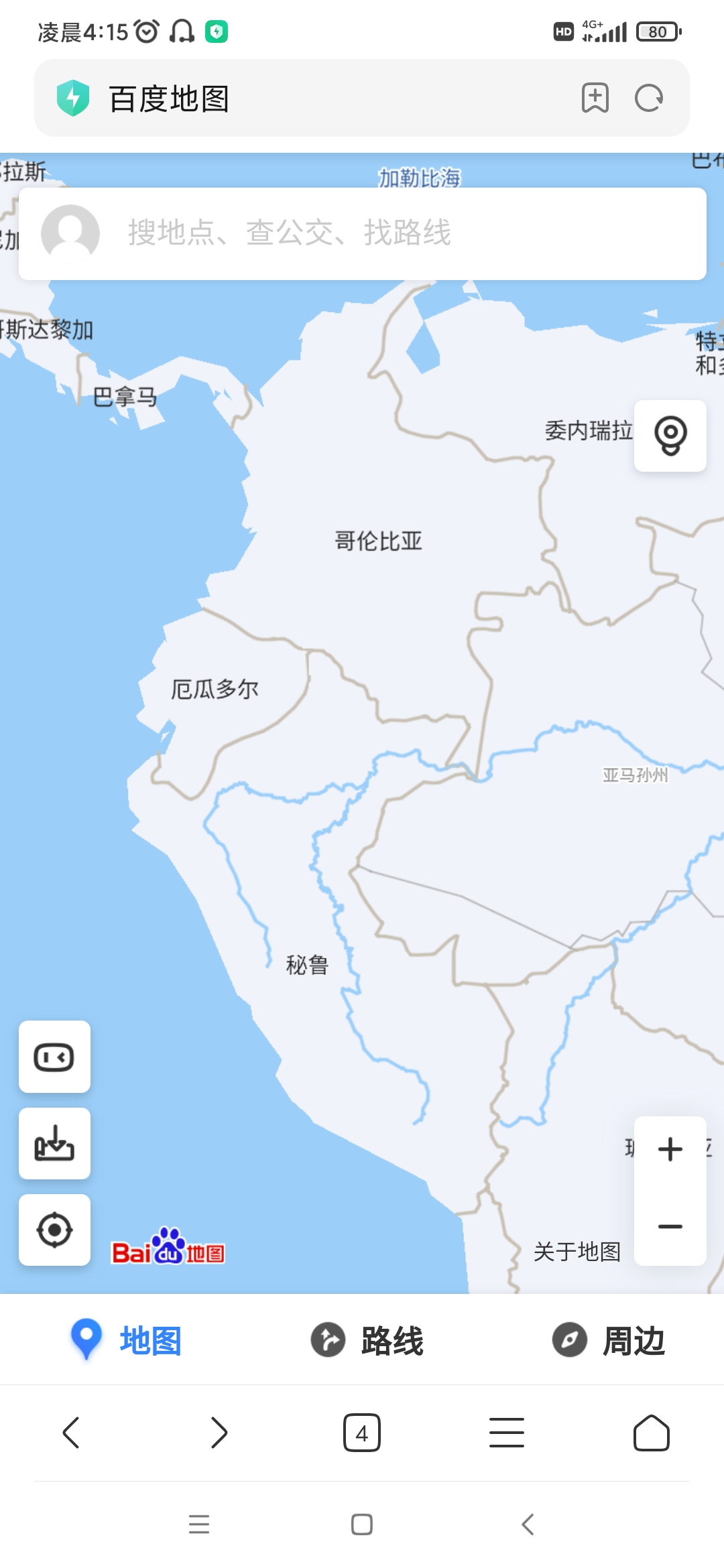Screen dimensions: 724x1568
Task: Switch to the 周边 tab
Action: (609, 1340)
